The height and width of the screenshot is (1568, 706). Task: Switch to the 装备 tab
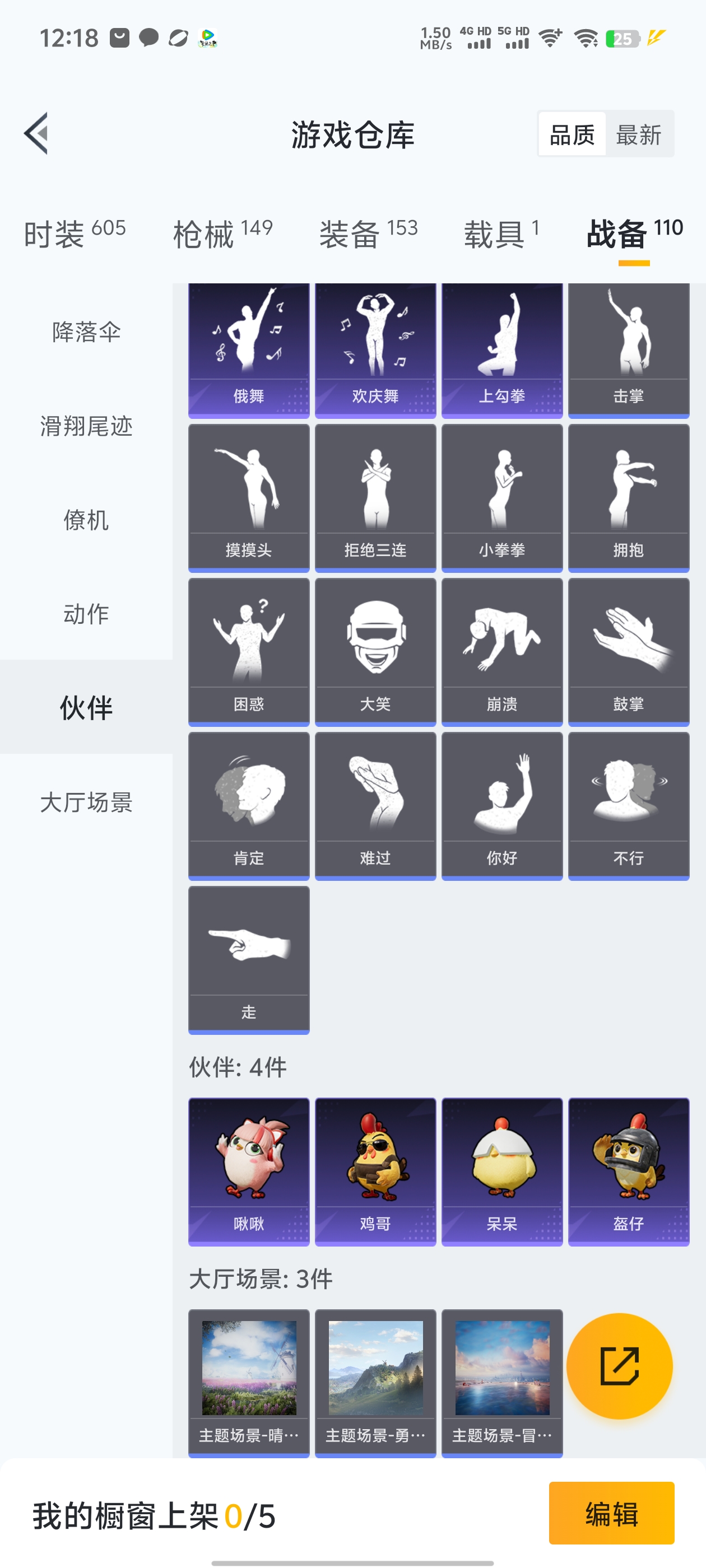pos(368,233)
